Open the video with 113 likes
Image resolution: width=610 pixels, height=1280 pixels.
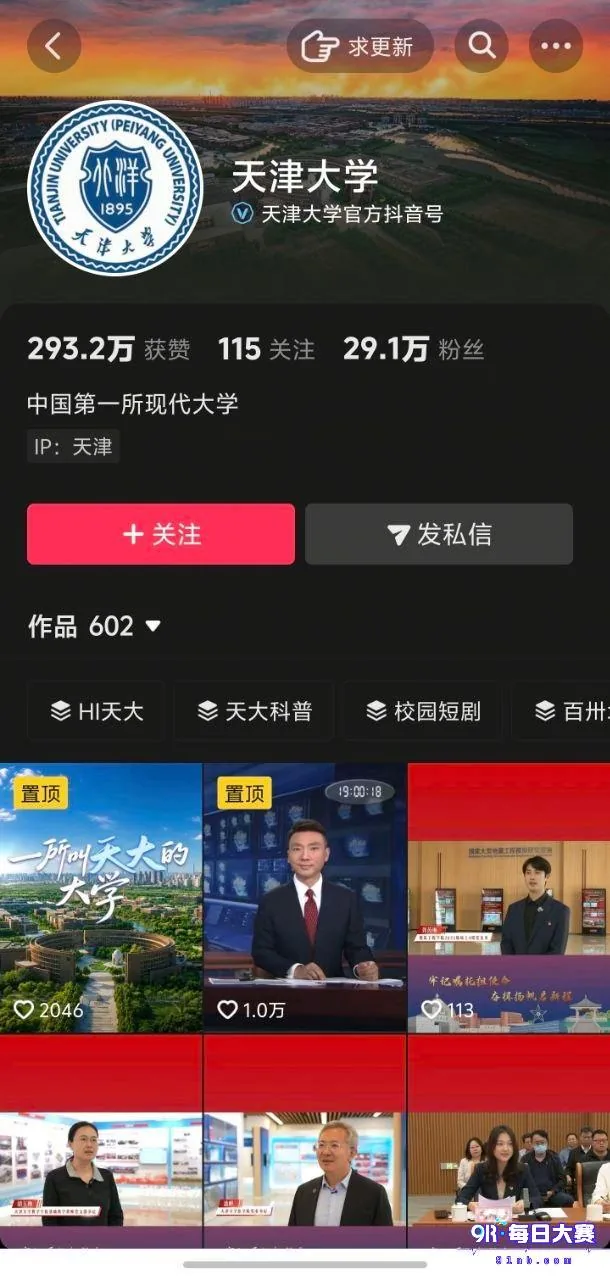(x=509, y=898)
